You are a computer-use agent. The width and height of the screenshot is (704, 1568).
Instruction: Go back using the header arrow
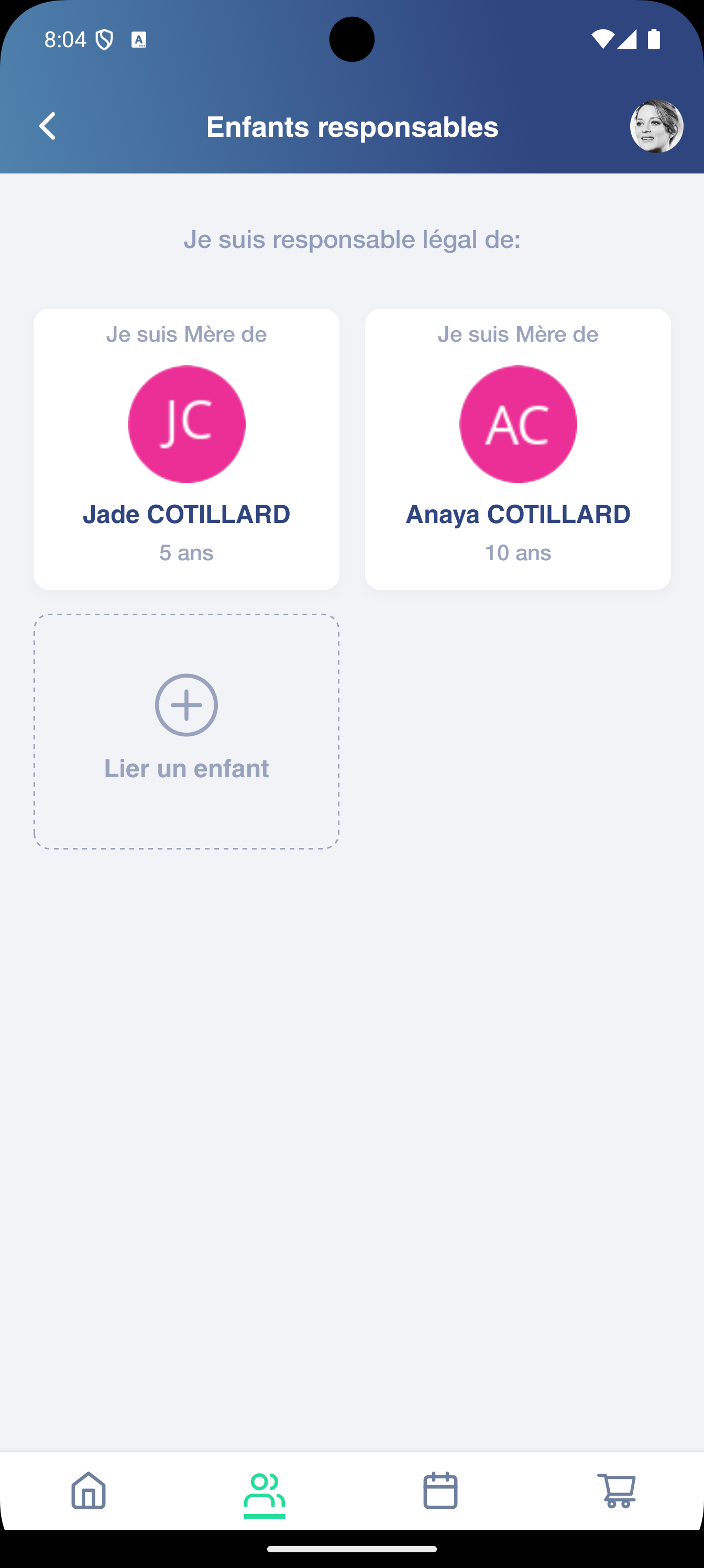(x=48, y=127)
